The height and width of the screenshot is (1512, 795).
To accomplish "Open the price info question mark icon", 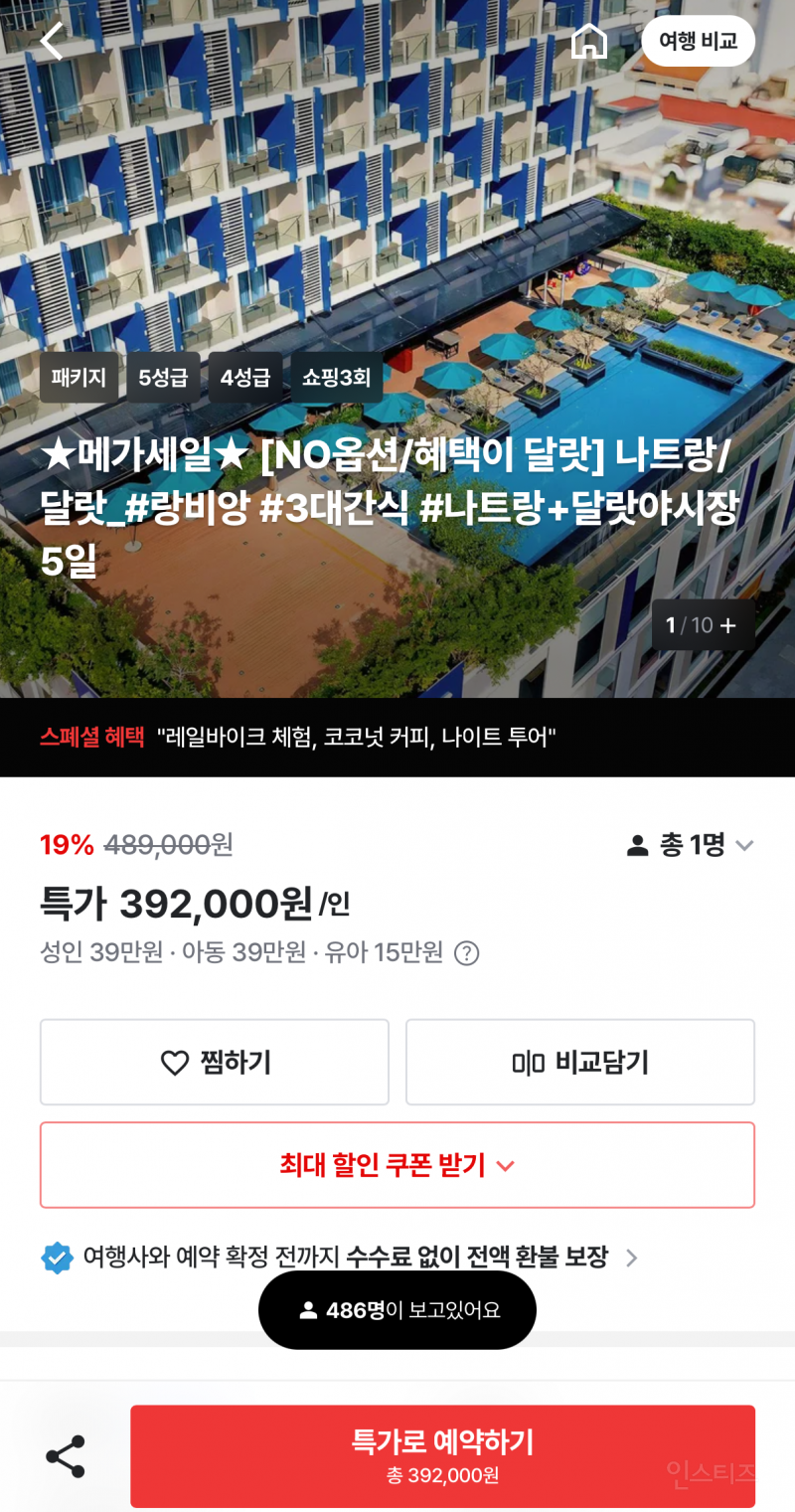I will [466, 953].
